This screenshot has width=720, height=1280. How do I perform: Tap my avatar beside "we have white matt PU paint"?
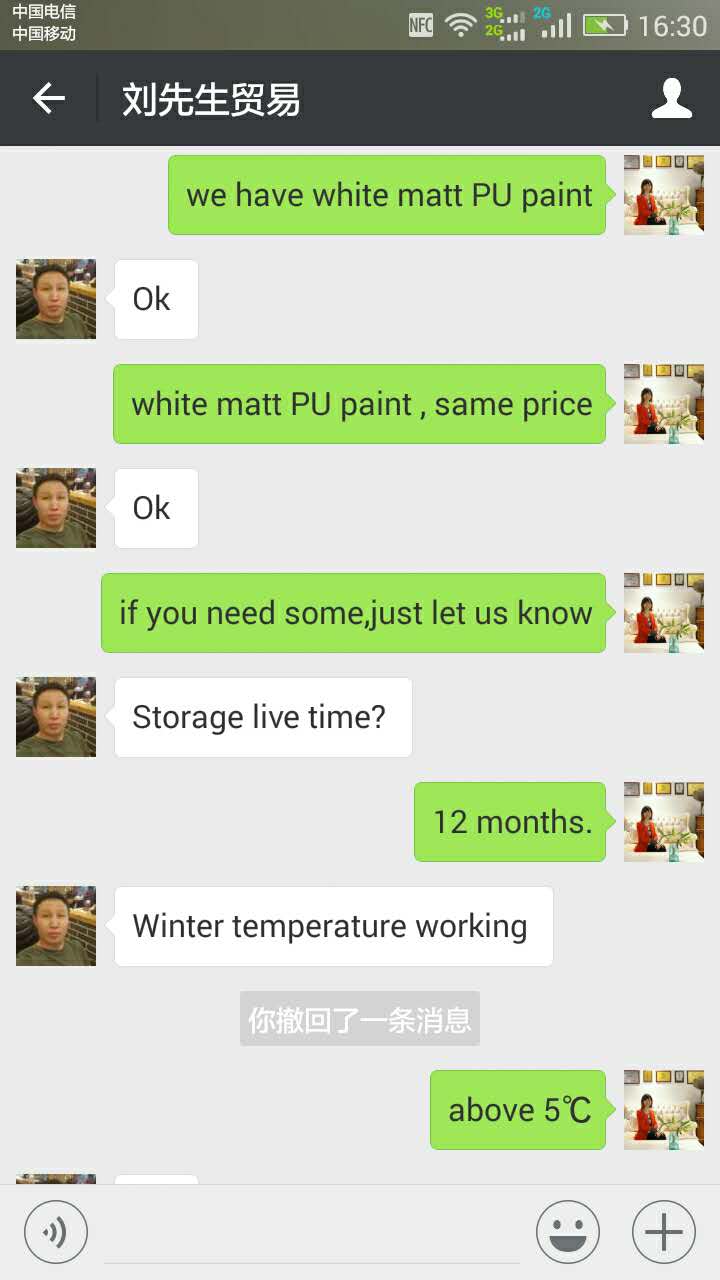[x=664, y=195]
